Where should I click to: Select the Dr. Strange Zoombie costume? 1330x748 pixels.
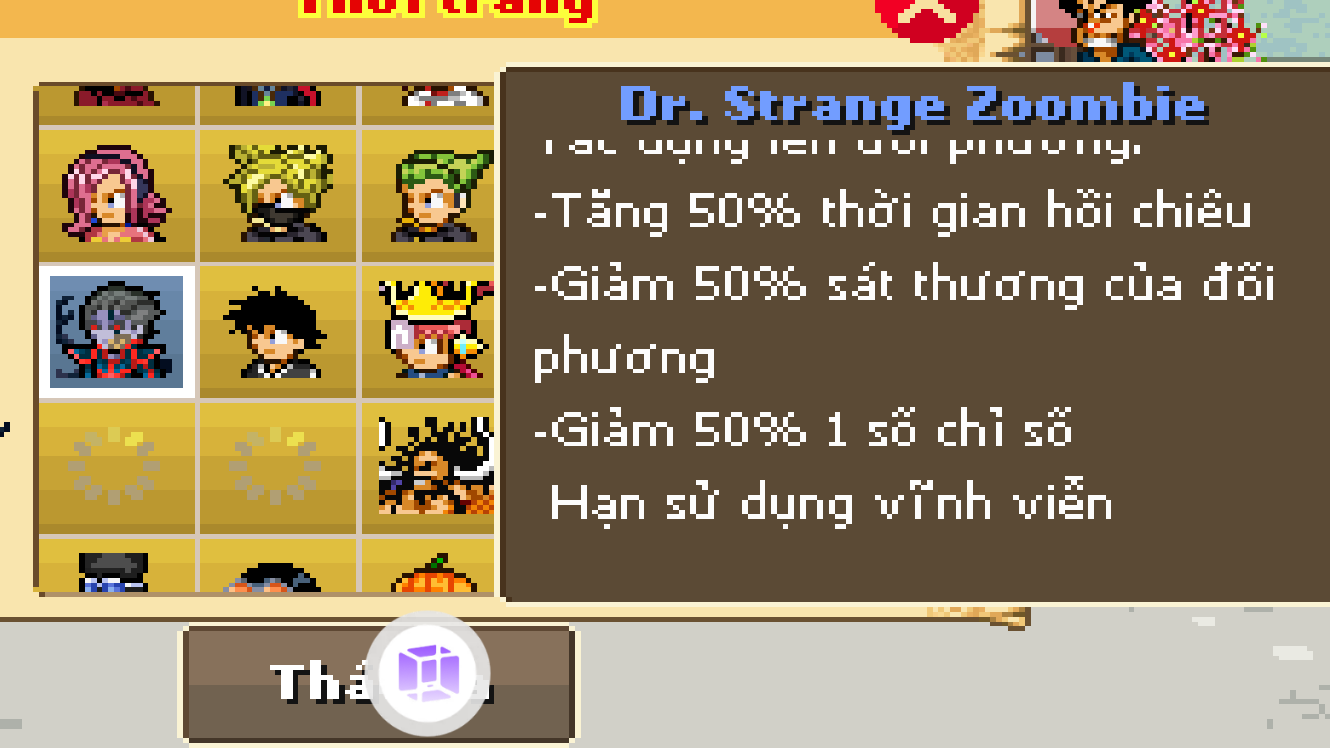(x=116, y=332)
